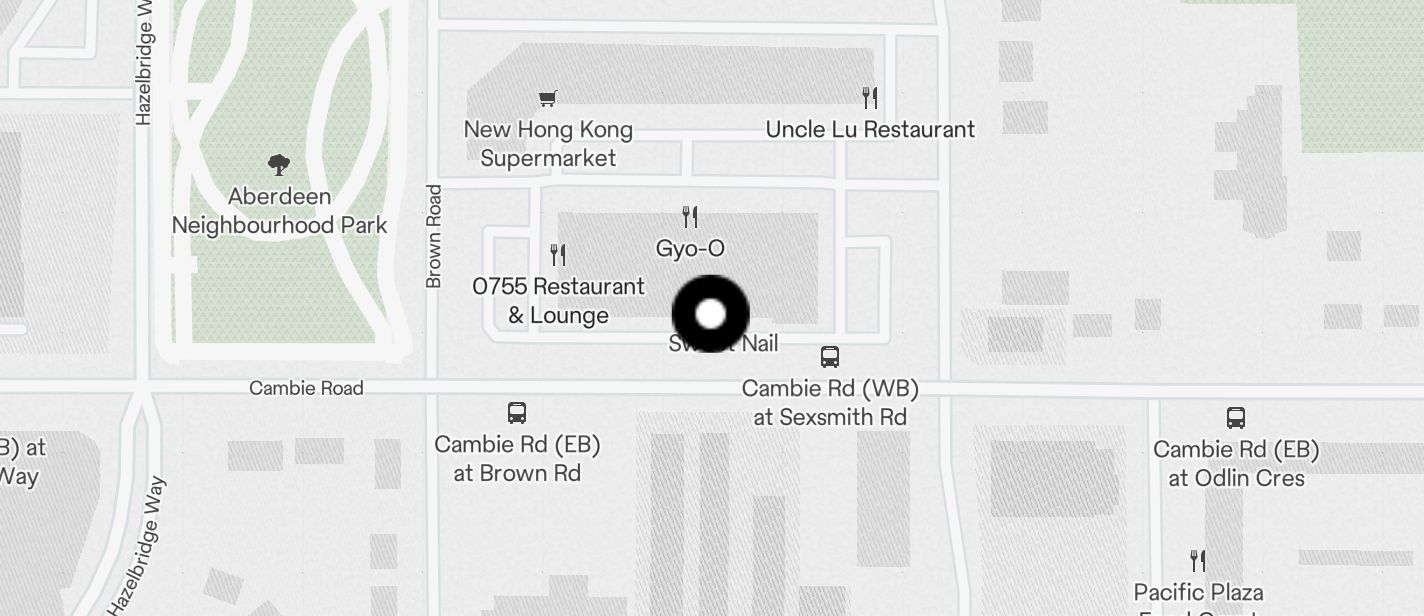Select Aberdeen Neighbourhood Park marker
The image size is (1424, 616).
[279, 165]
